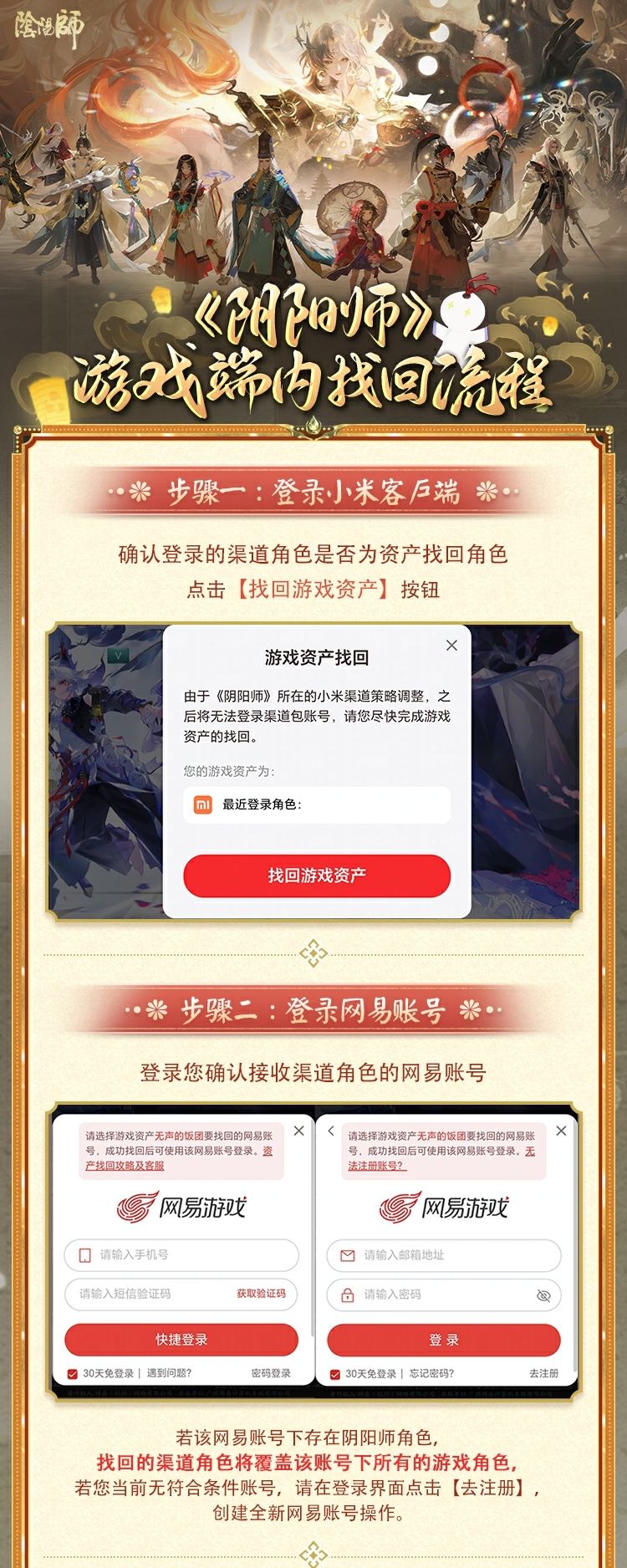Click the envelope icon in email field
The image size is (627, 1568).
coord(348,1254)
